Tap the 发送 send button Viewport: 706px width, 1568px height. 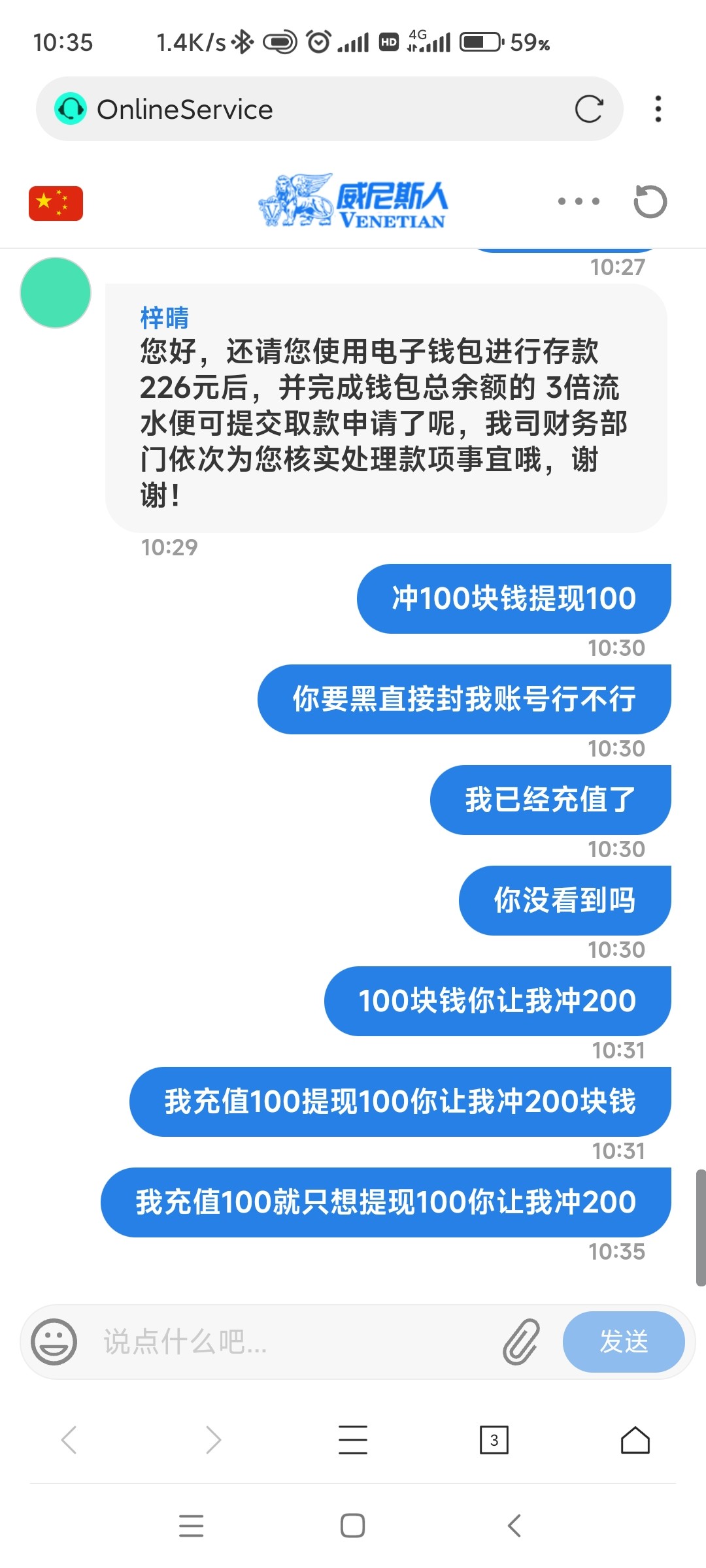coord(623,1342)
